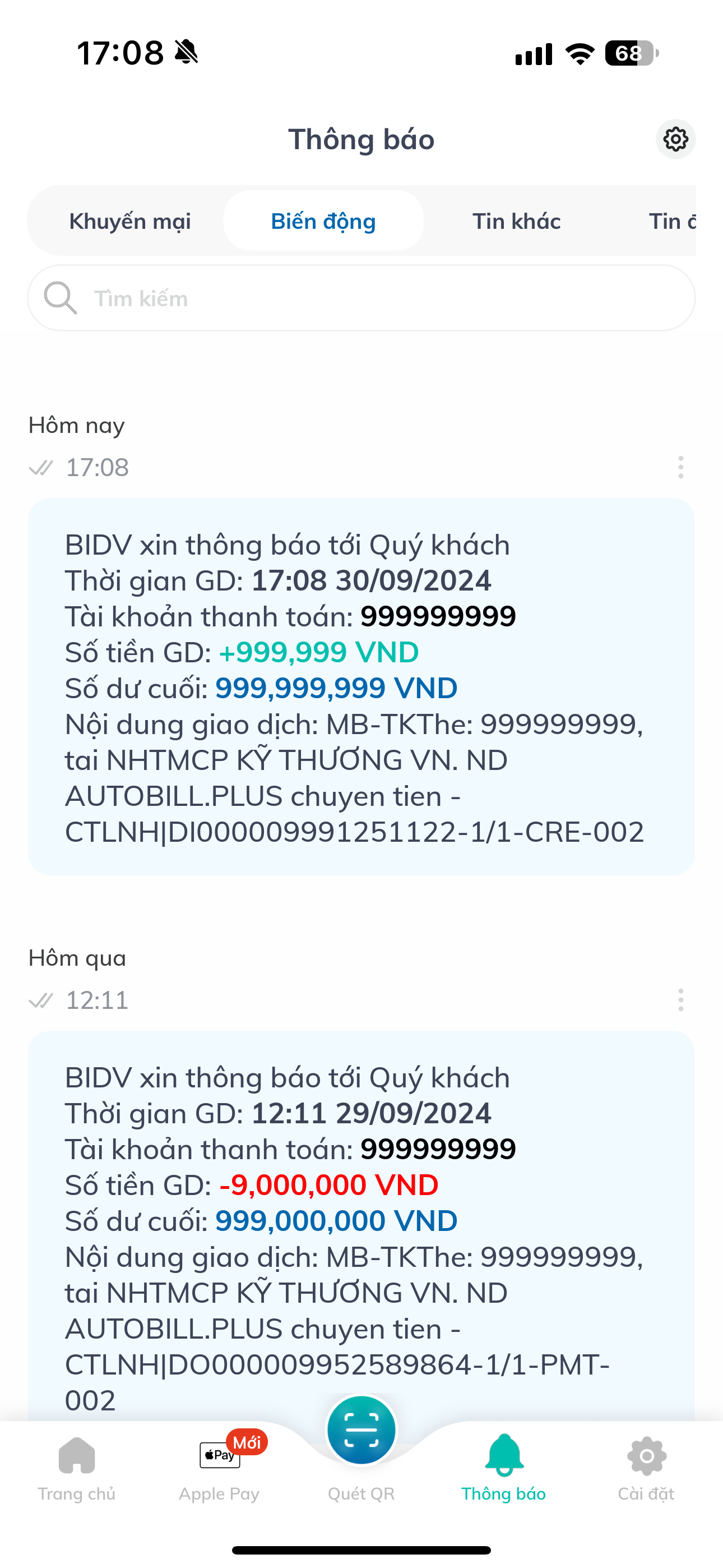
Task: Go to Trang chủ home tab
Action: (77, 1467)
